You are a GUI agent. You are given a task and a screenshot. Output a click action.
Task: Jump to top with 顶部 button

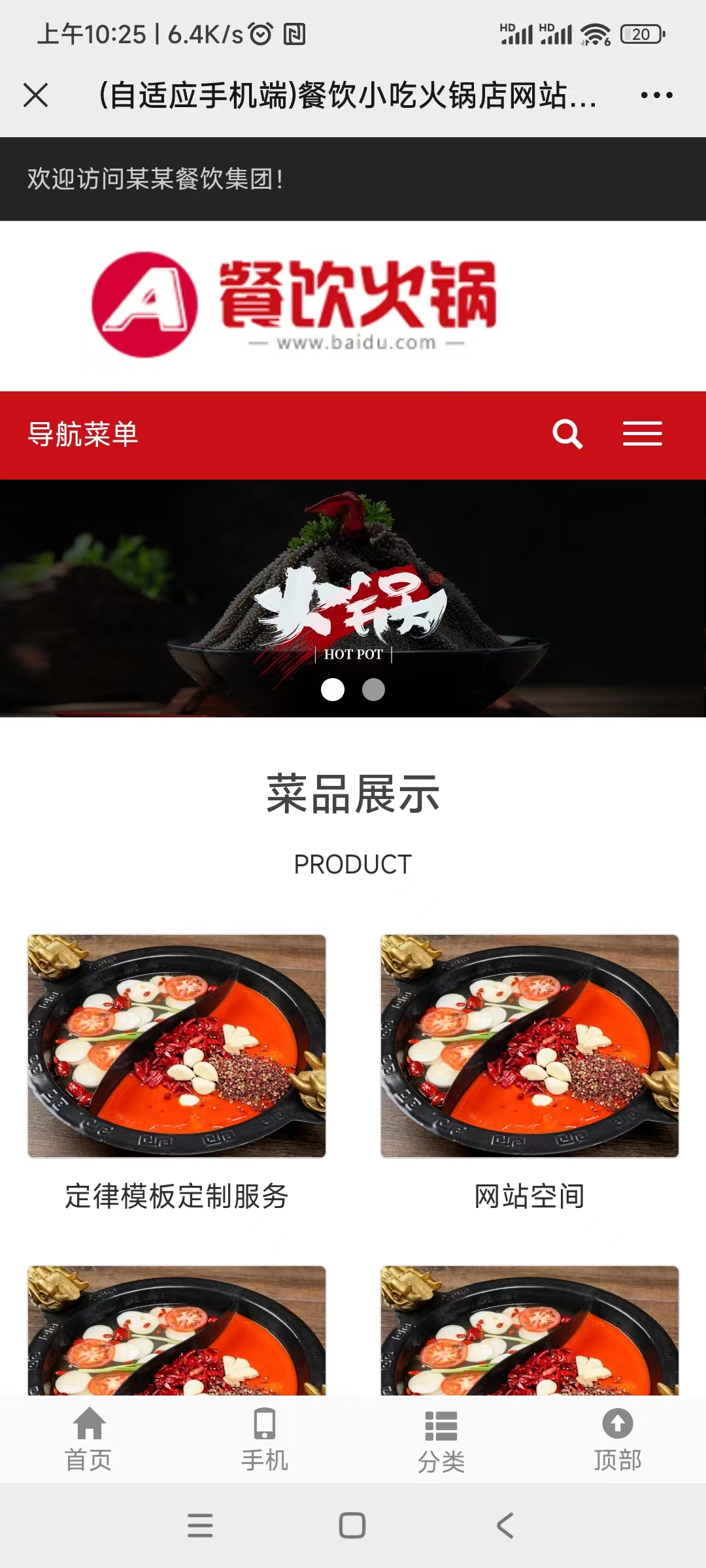click(618, 1440)
